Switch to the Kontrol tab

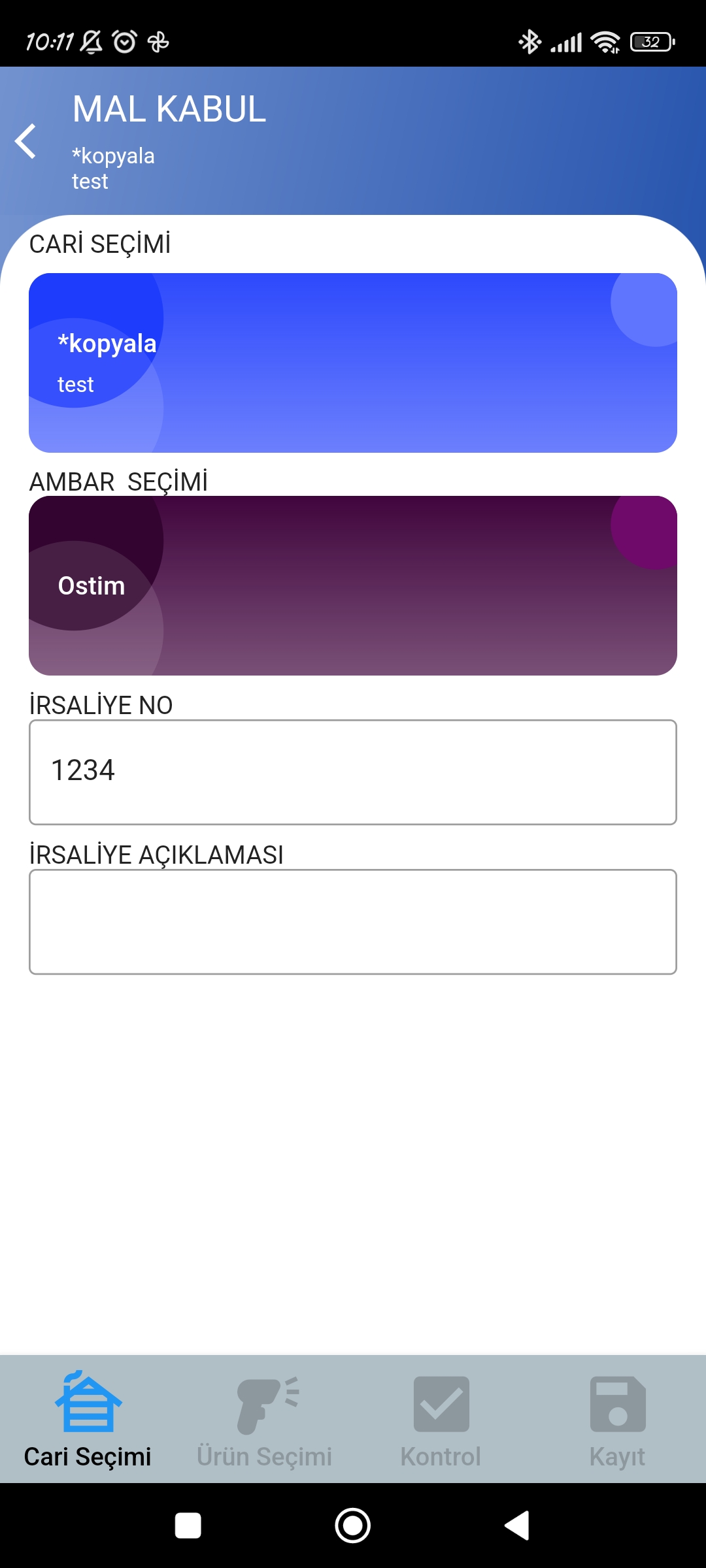tap(441, 1419)
